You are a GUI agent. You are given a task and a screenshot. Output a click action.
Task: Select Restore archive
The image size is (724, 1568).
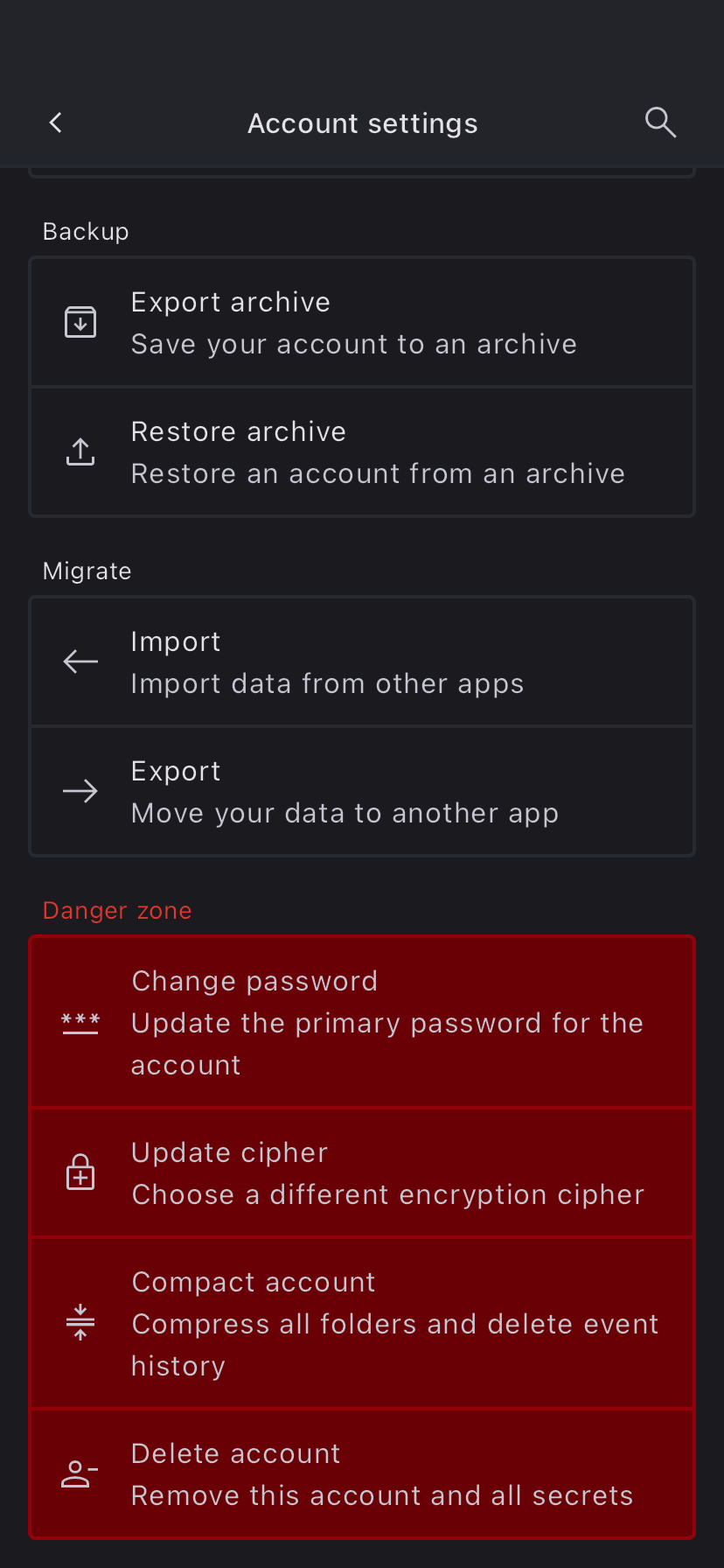[x=362, y=451]
